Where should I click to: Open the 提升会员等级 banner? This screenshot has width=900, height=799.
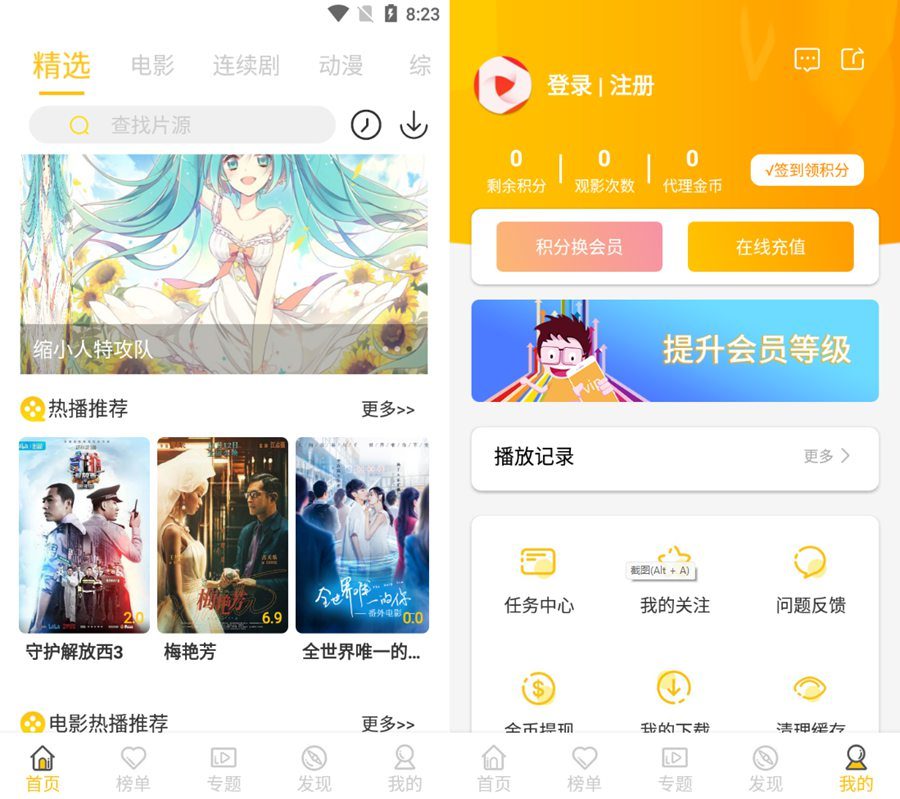[675, 350]
